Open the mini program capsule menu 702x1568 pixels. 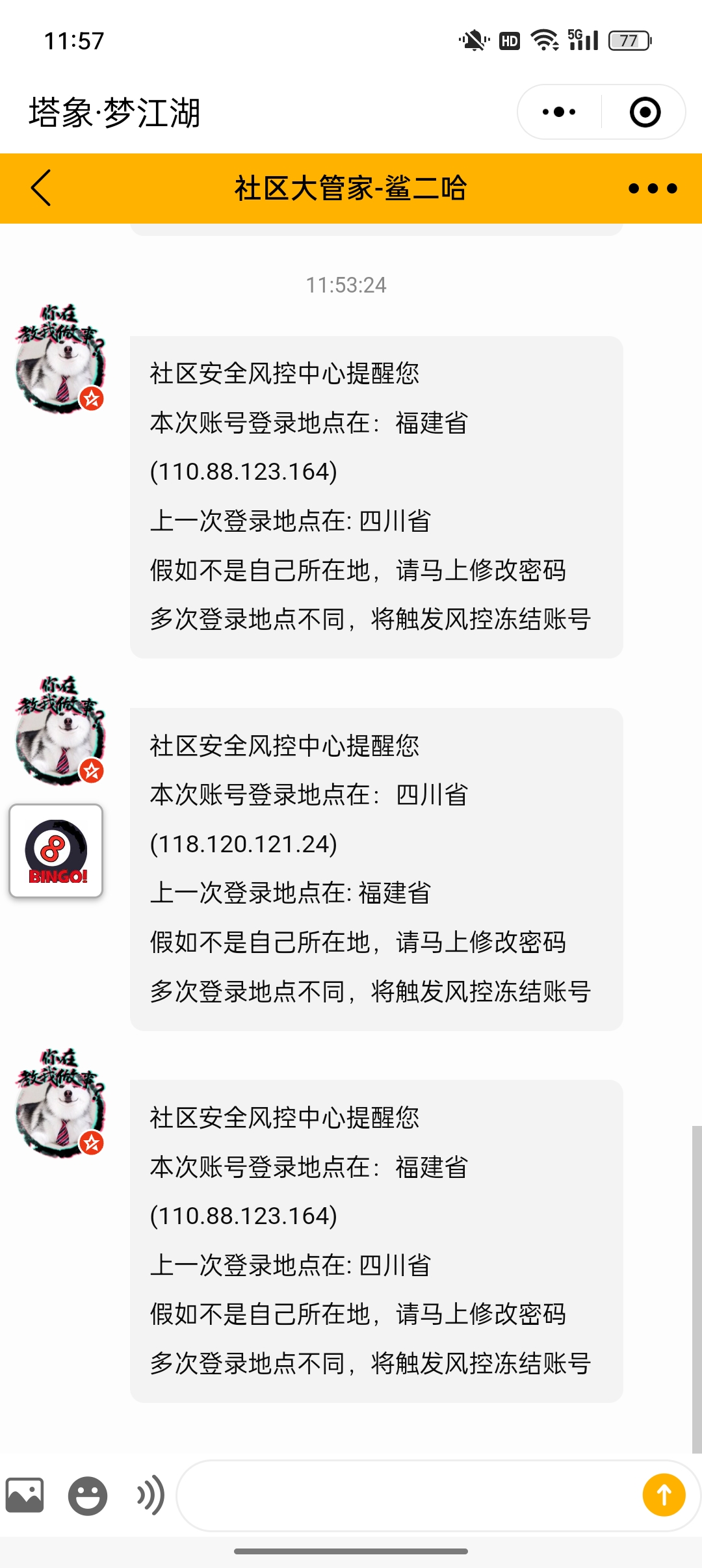[559, 112]
